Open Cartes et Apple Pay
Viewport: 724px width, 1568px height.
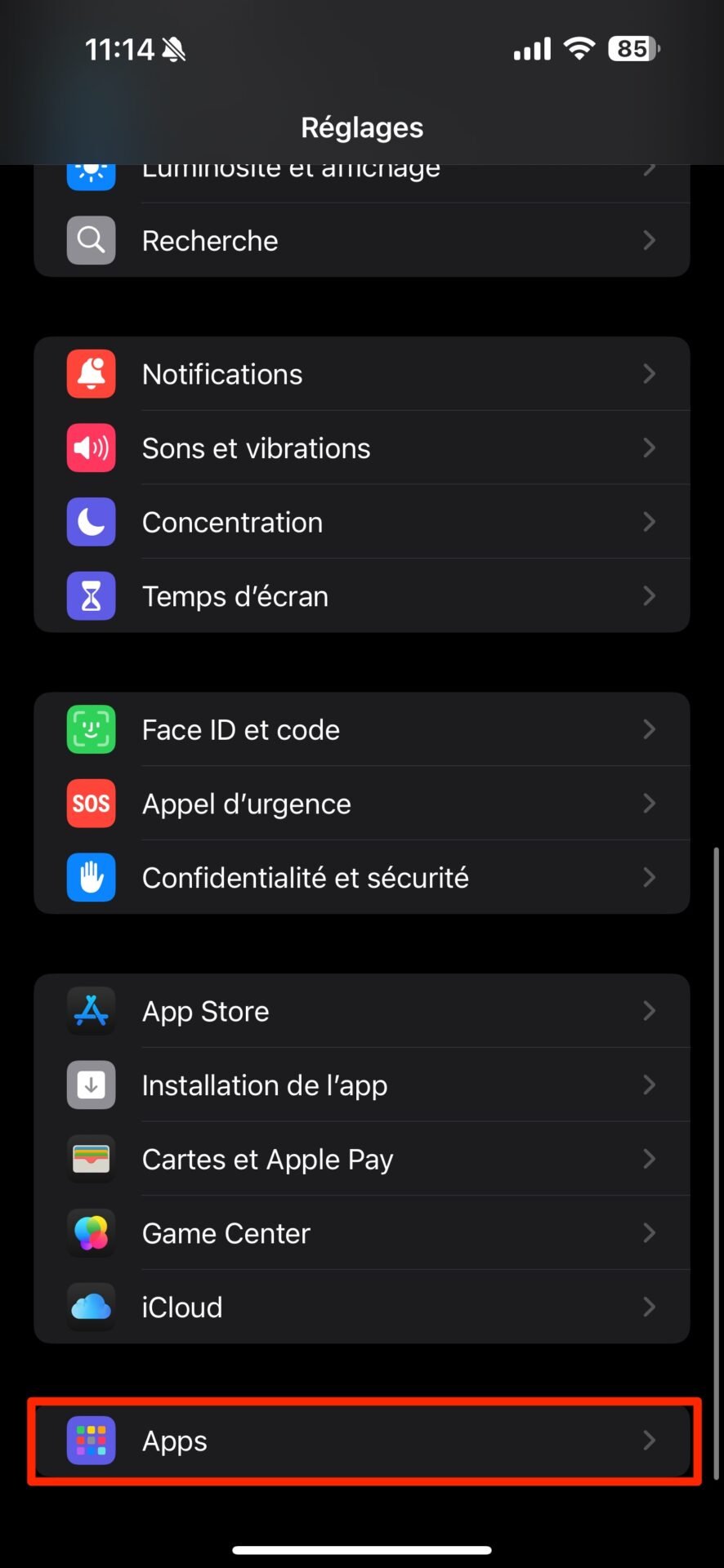362,1159
